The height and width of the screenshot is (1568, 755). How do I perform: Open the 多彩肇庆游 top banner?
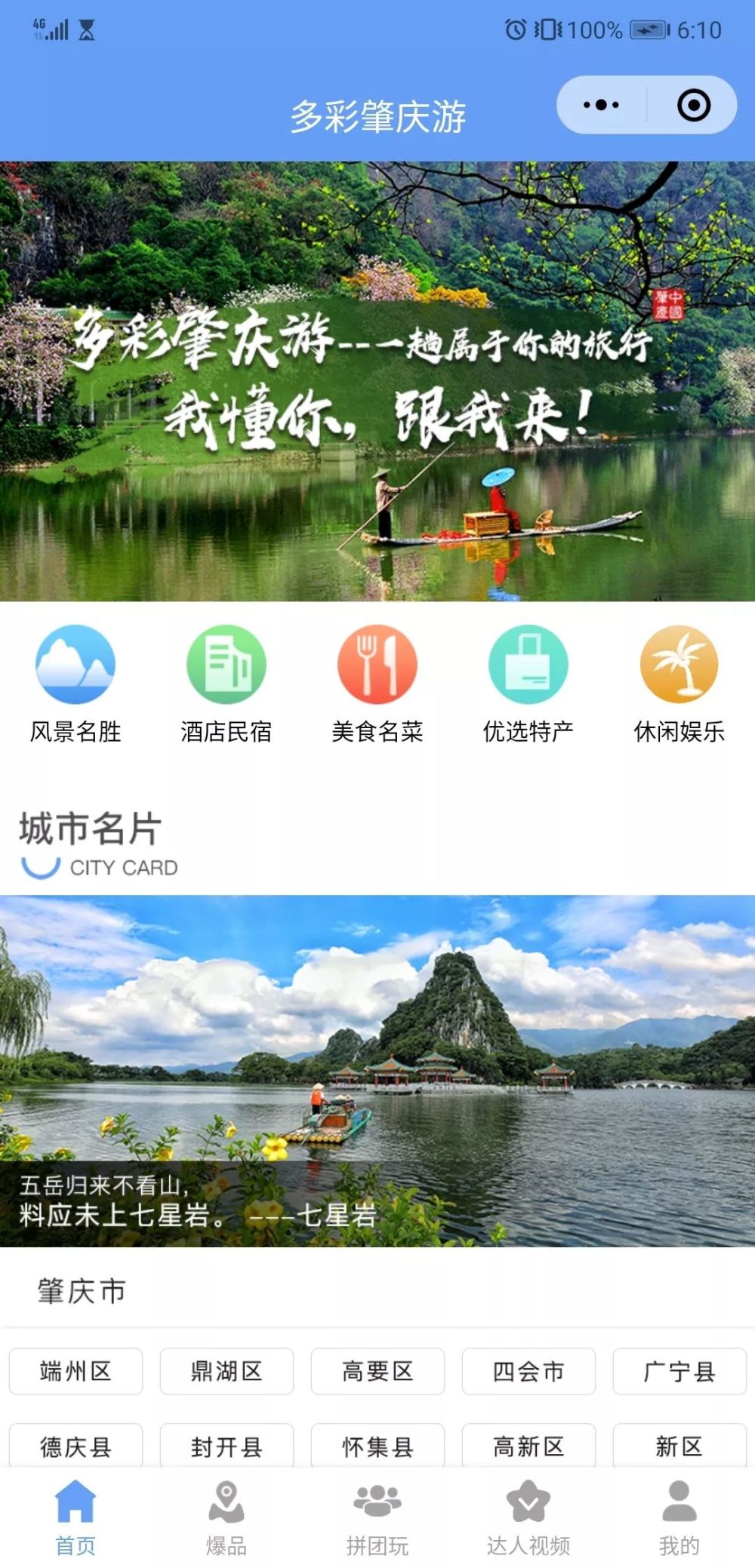[377, 381]
